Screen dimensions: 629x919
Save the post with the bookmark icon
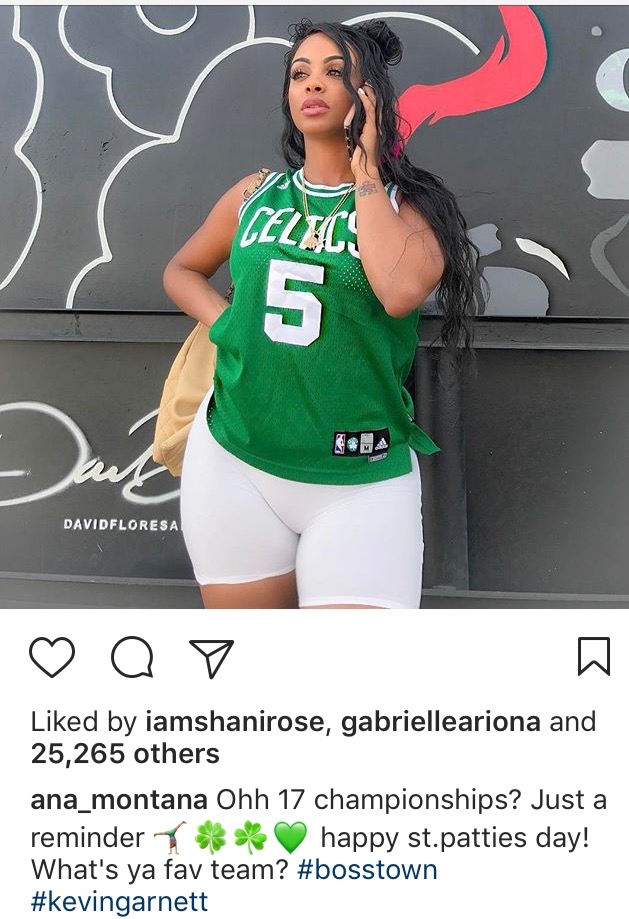pos(593,656)
